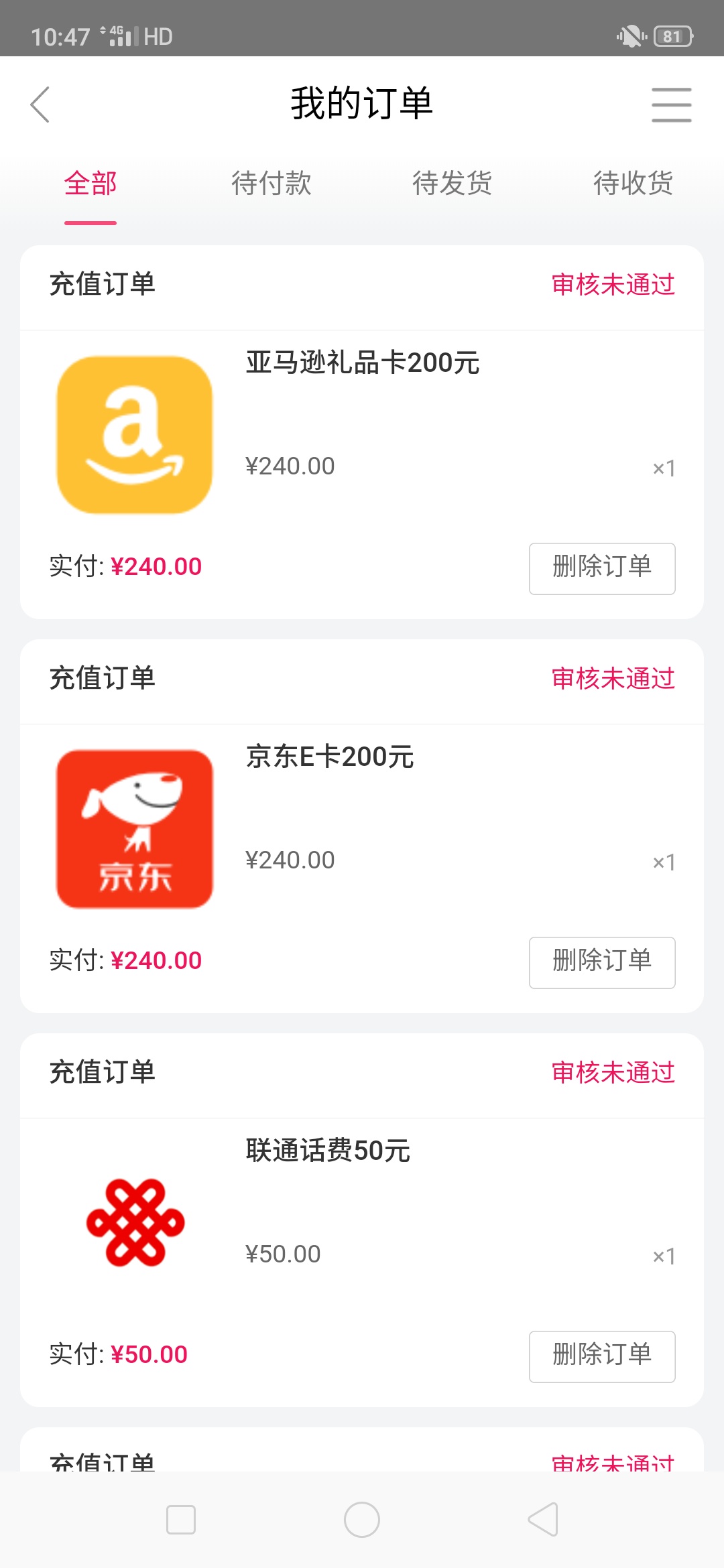Switch to the 待付款 tab

tap(271, 183)
